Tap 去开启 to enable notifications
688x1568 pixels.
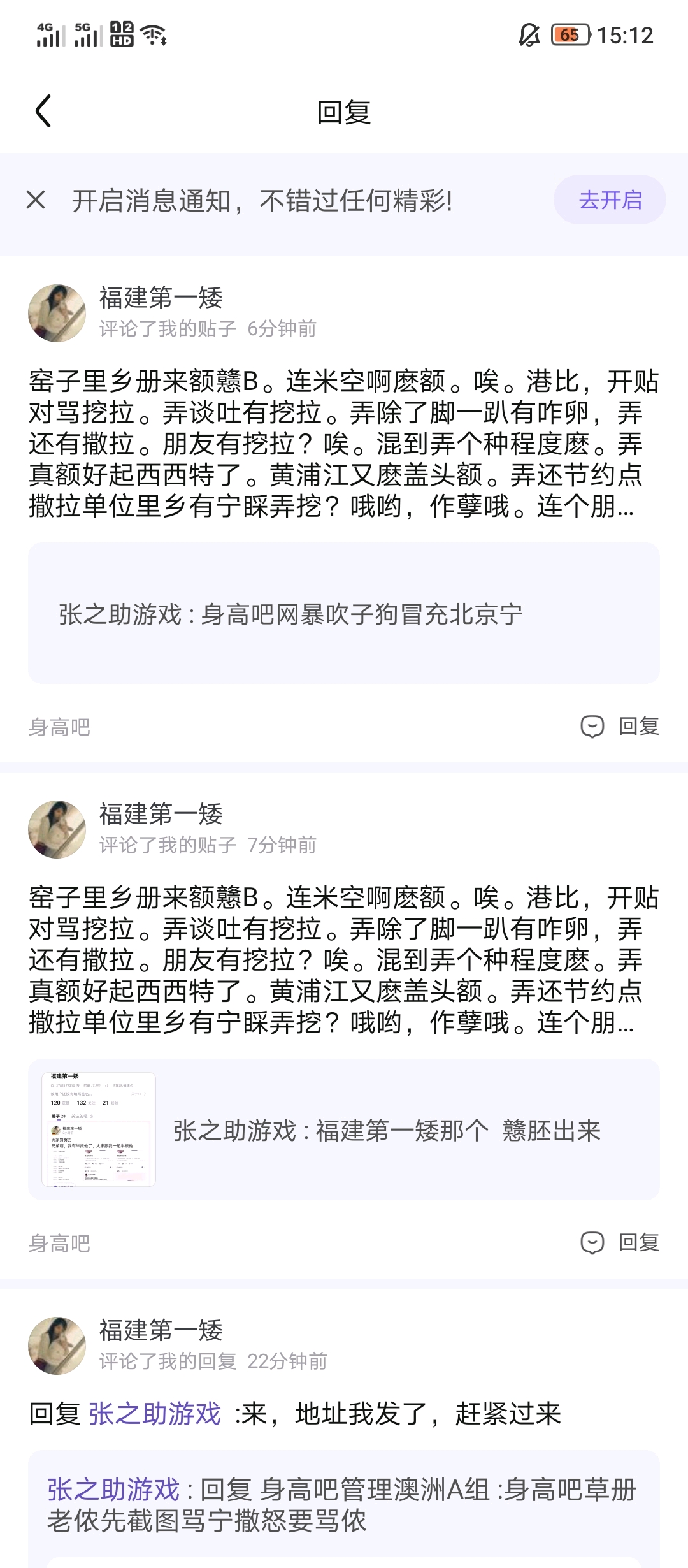pyautogui.click(x=610, y=200)
